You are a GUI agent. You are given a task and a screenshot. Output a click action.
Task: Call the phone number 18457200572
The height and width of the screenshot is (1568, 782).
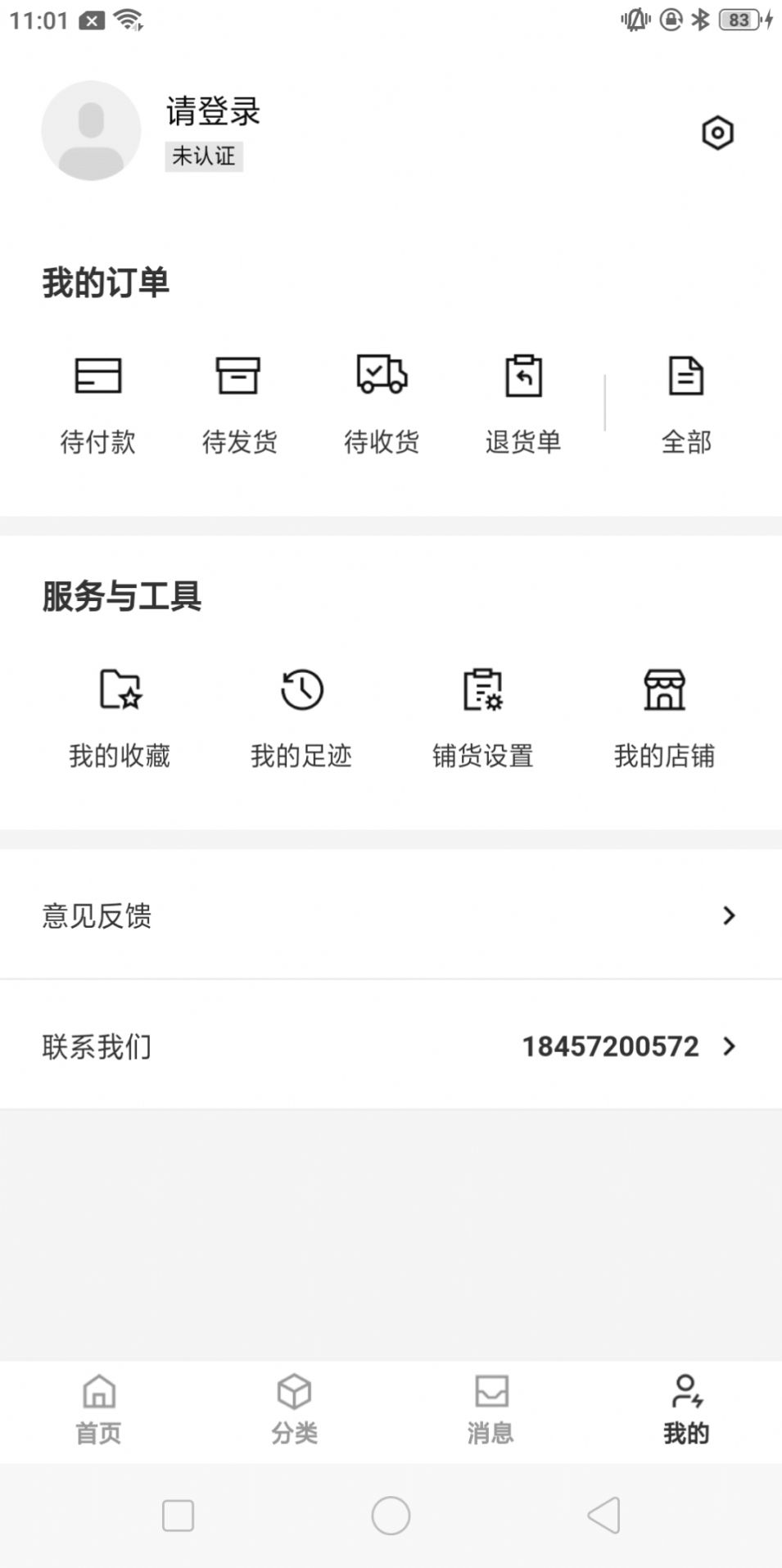[x=611, y=1046]
